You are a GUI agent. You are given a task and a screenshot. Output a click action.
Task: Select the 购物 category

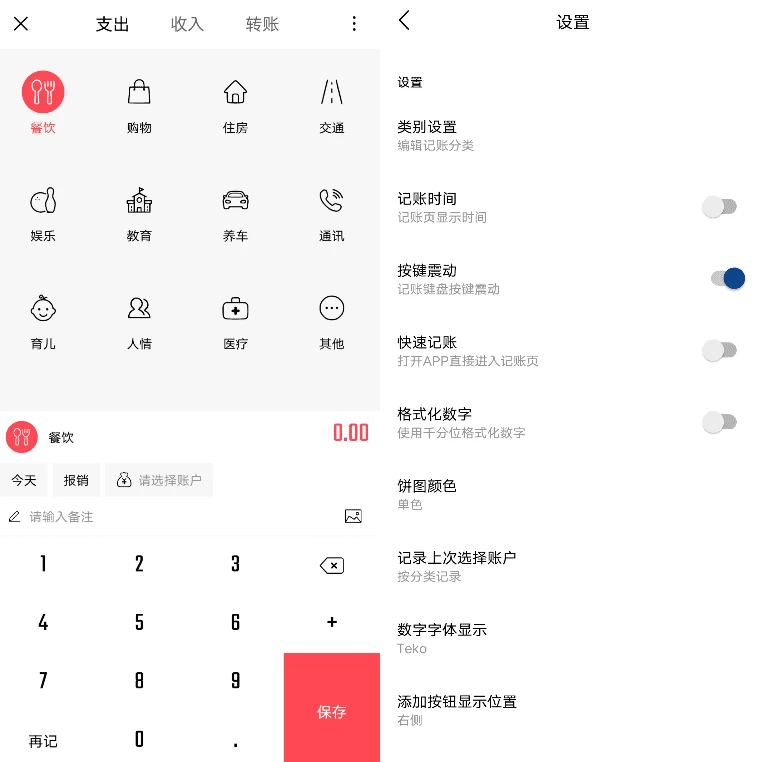(139, 105)
